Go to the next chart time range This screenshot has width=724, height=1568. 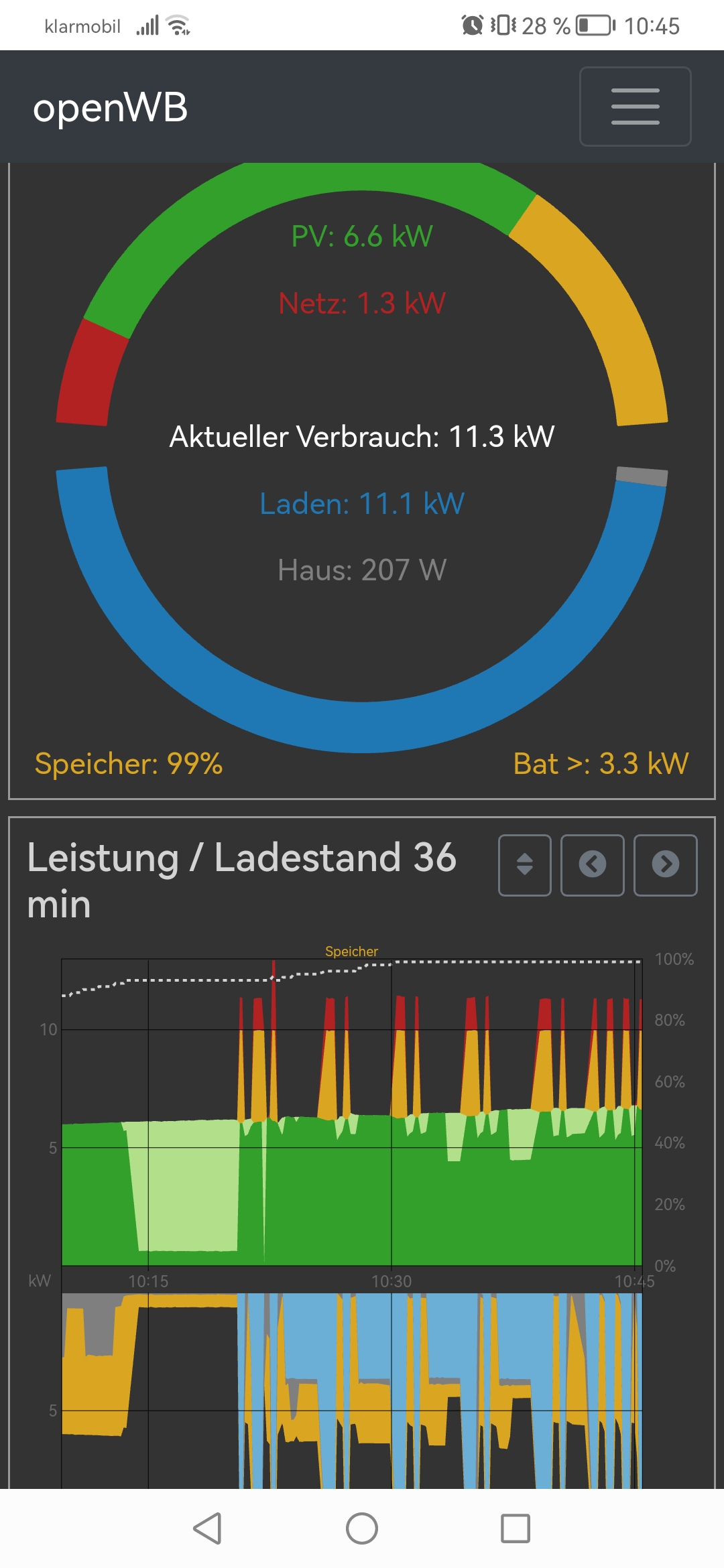coord(665,864)
